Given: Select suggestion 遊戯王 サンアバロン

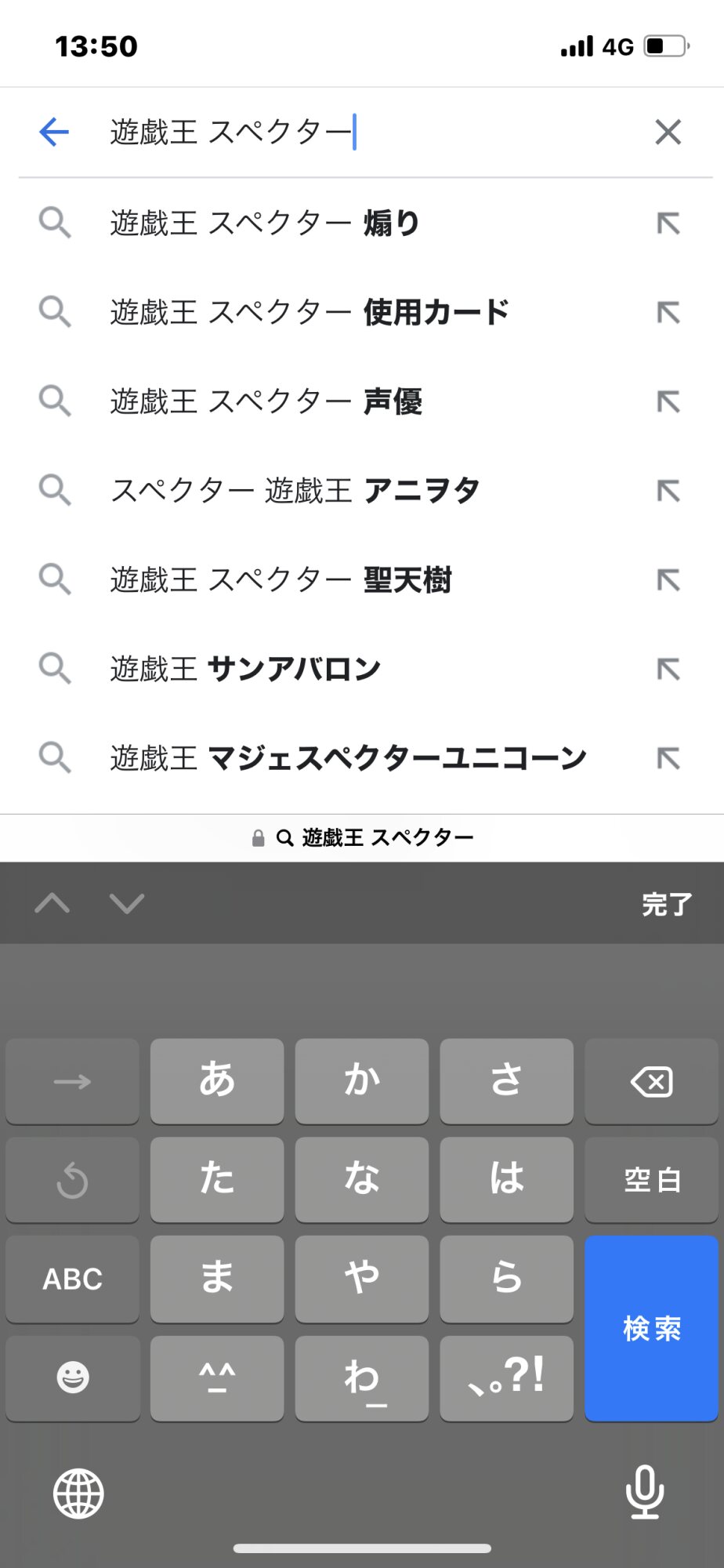Looking at the screenshot, I should [x=362, y=669].
